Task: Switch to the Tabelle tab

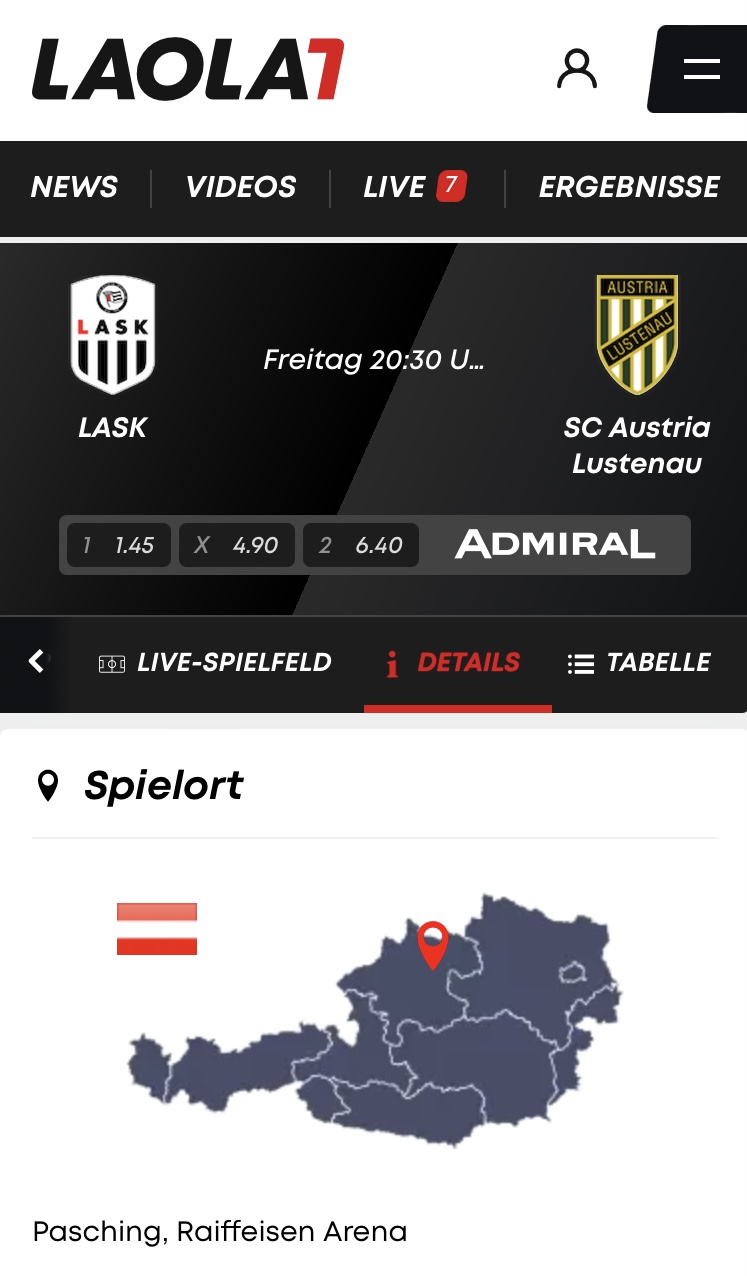Action: point(639,662)
